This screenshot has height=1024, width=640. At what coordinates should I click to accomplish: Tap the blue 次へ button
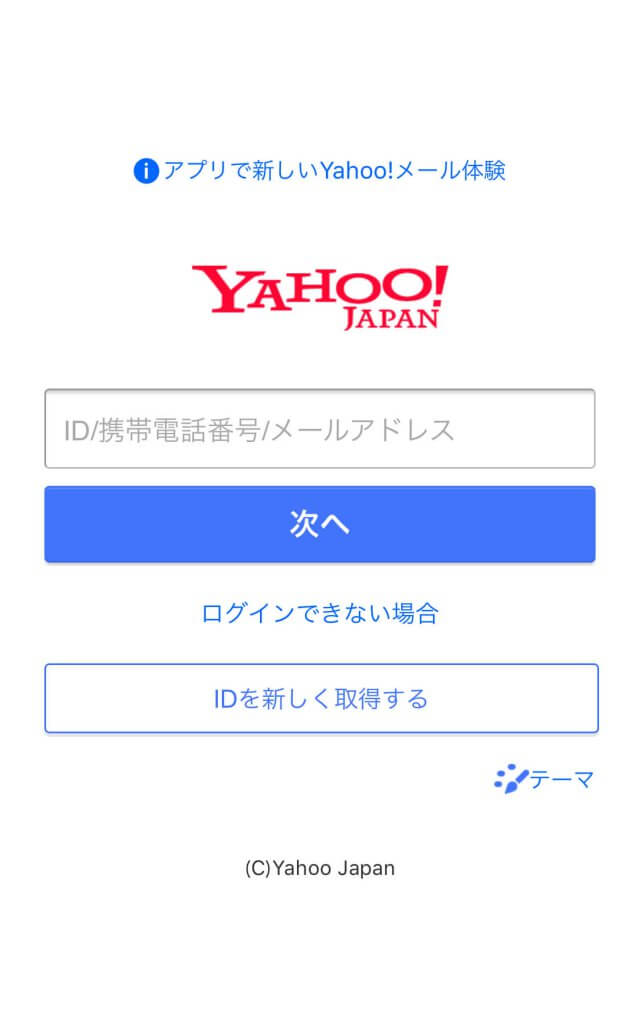point(320,524)
